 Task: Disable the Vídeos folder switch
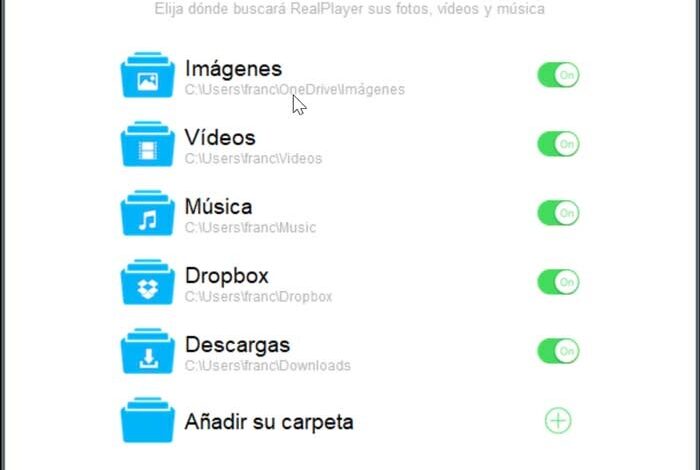click(x=558, y=145)
